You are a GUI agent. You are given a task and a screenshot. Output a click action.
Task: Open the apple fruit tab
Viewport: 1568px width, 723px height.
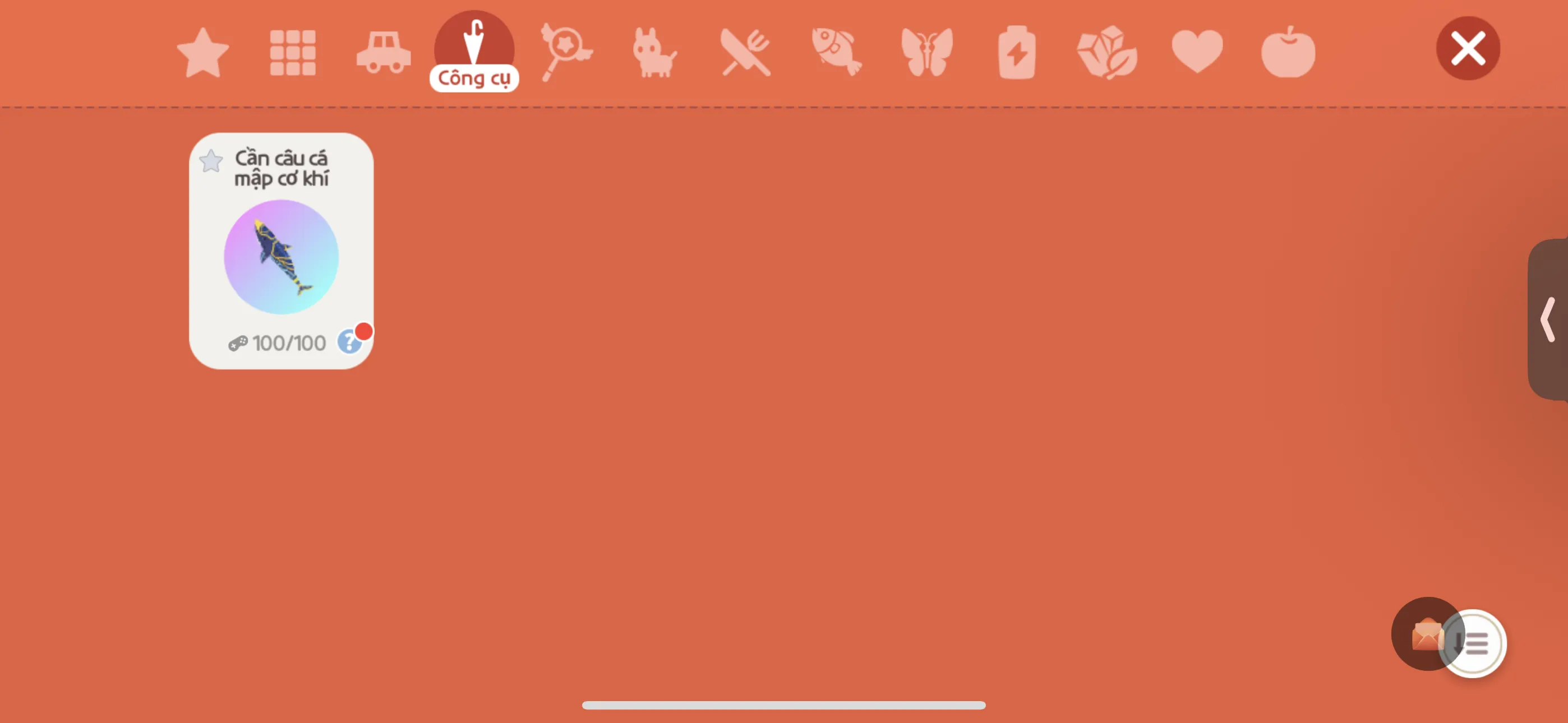(x=1288, y=52)
